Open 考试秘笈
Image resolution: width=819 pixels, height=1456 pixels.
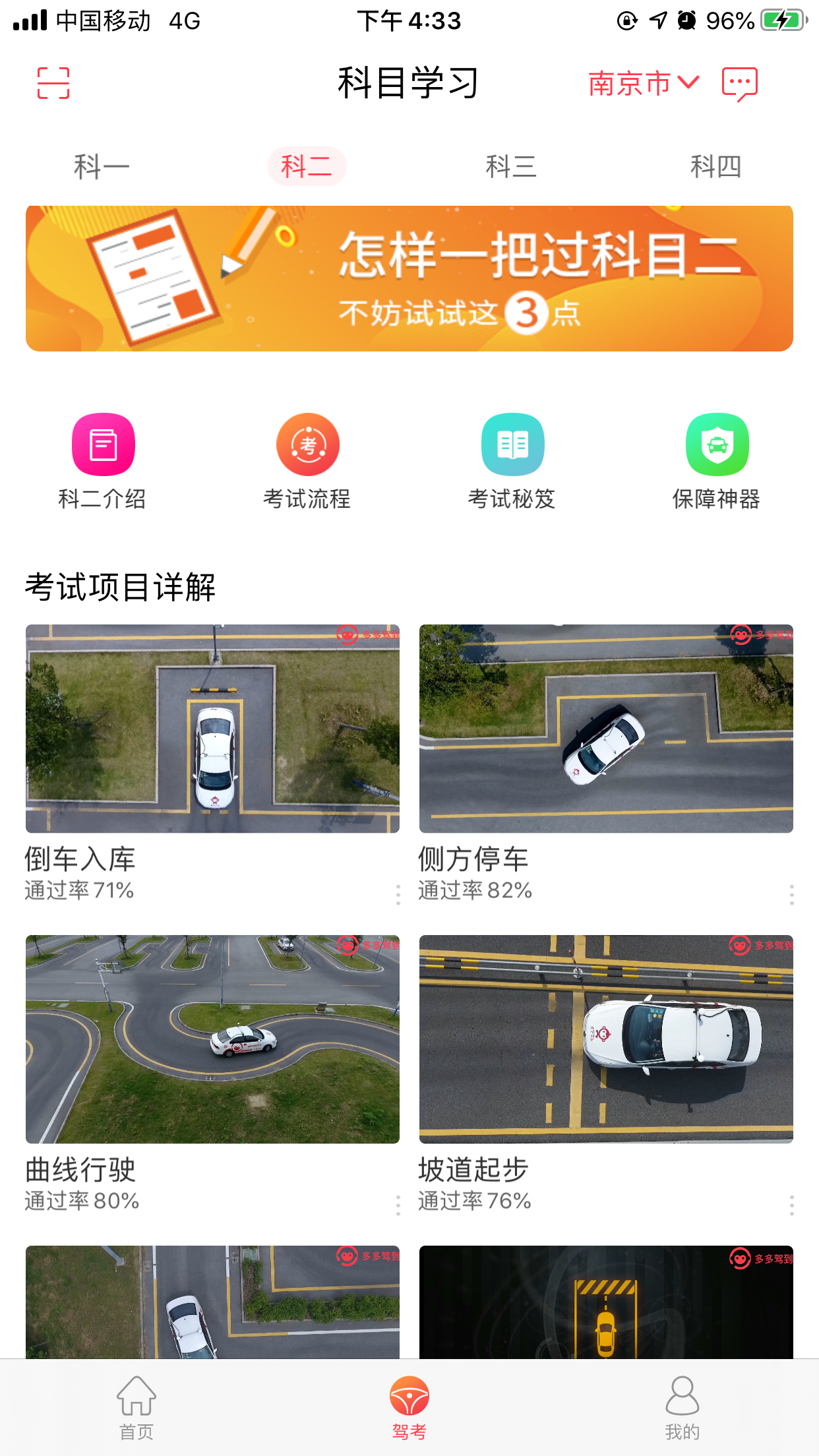click(x=512, y=461)
